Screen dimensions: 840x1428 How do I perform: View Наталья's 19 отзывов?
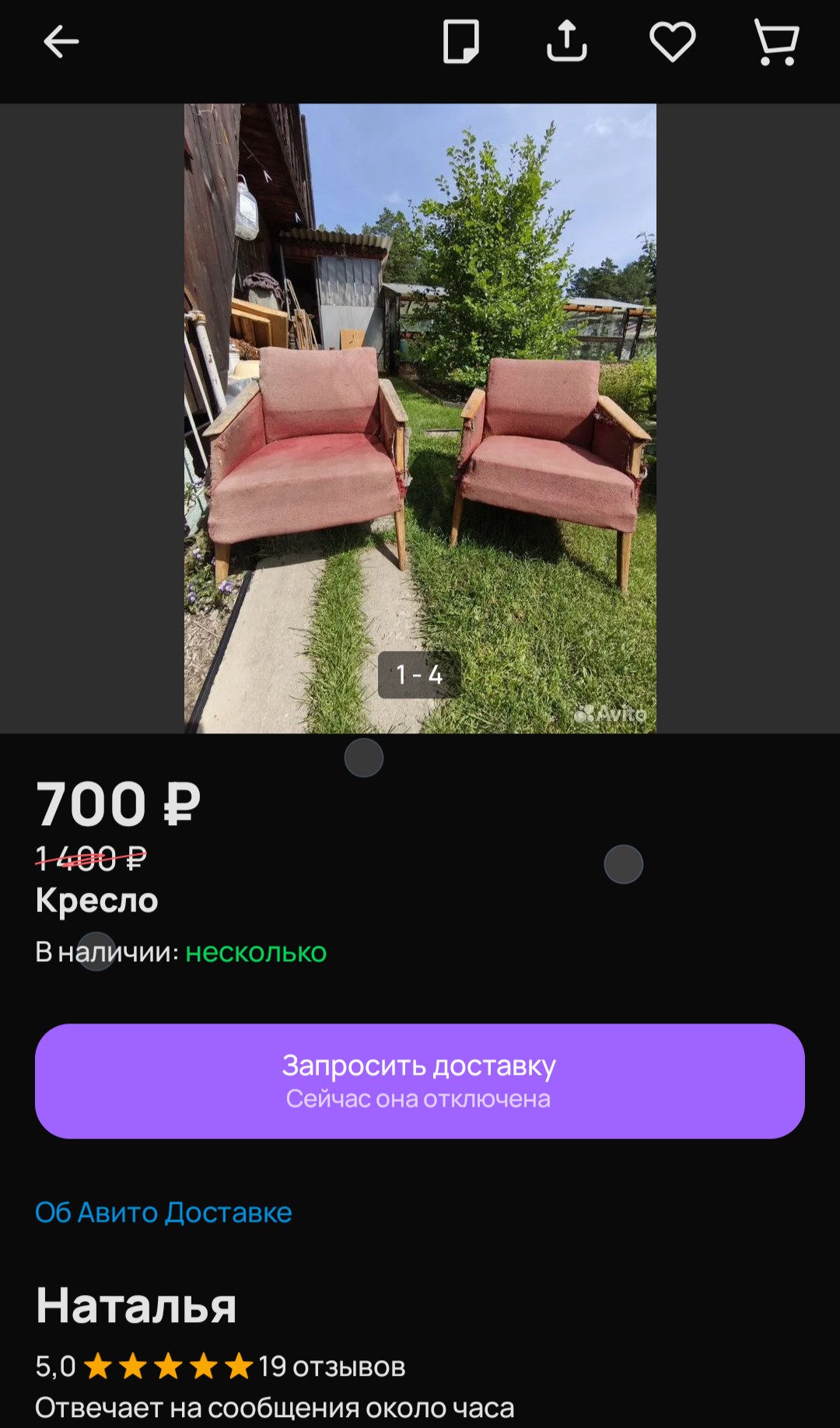pyautogui.click(x=332, y=1367)
